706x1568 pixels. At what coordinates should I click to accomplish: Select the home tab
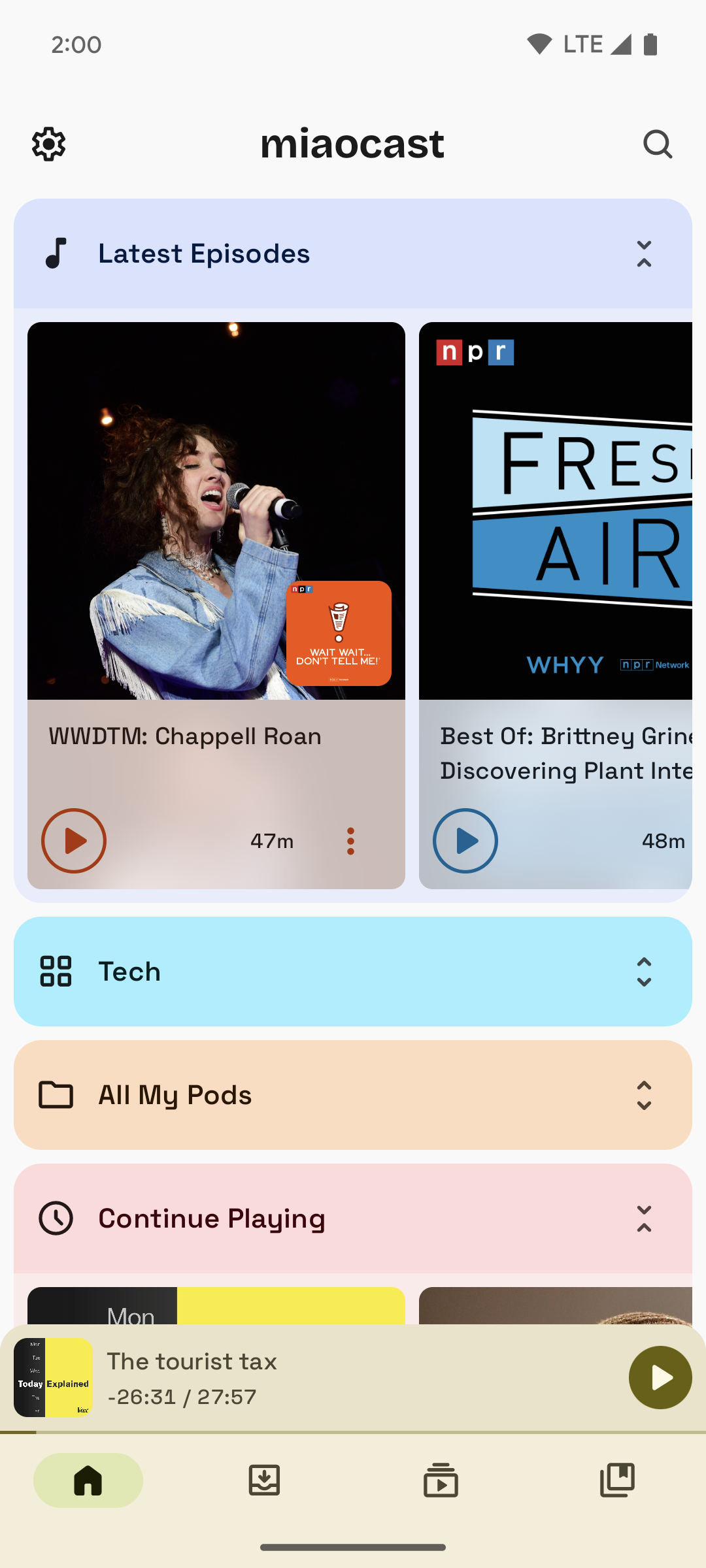88,1480
